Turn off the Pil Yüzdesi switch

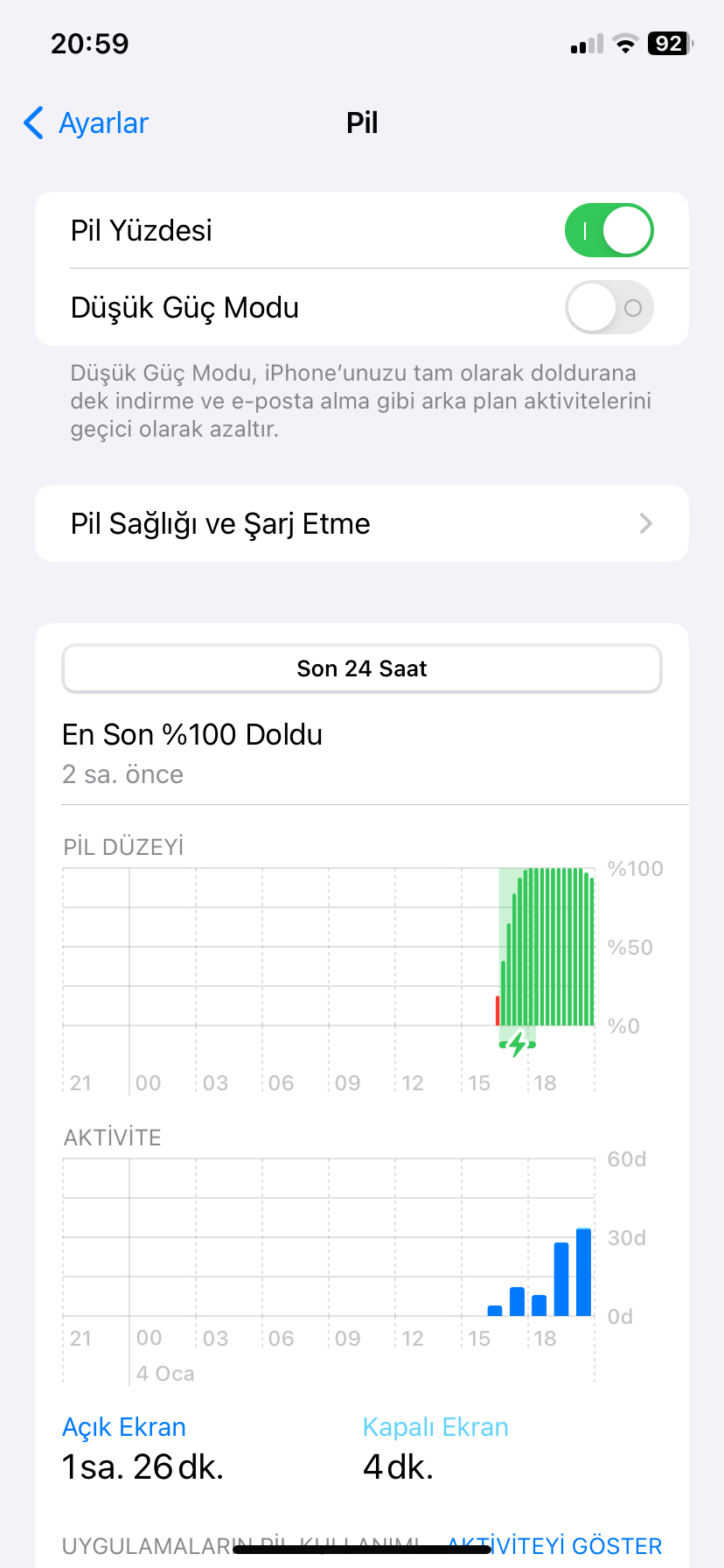click(609, 230)
